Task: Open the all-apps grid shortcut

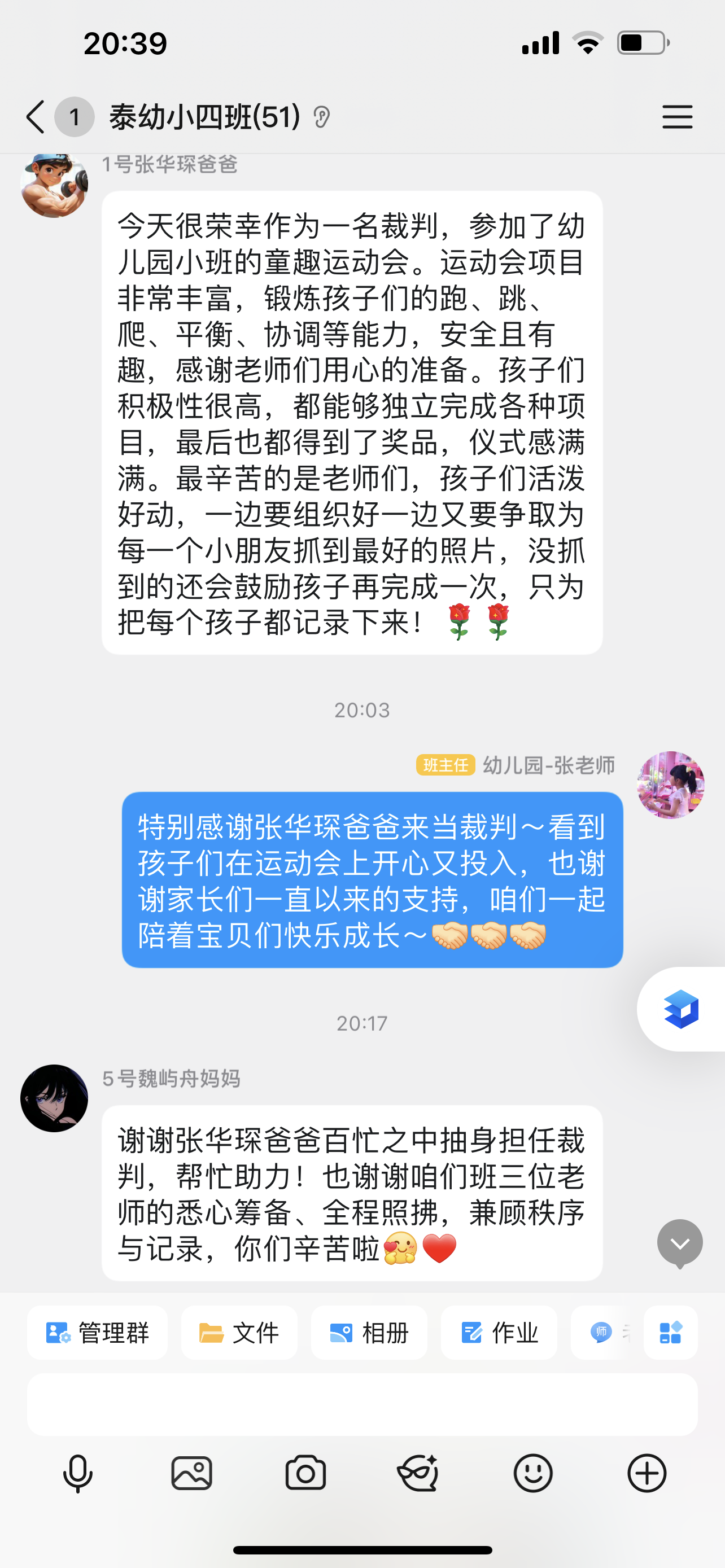Action: point(670,1333)
